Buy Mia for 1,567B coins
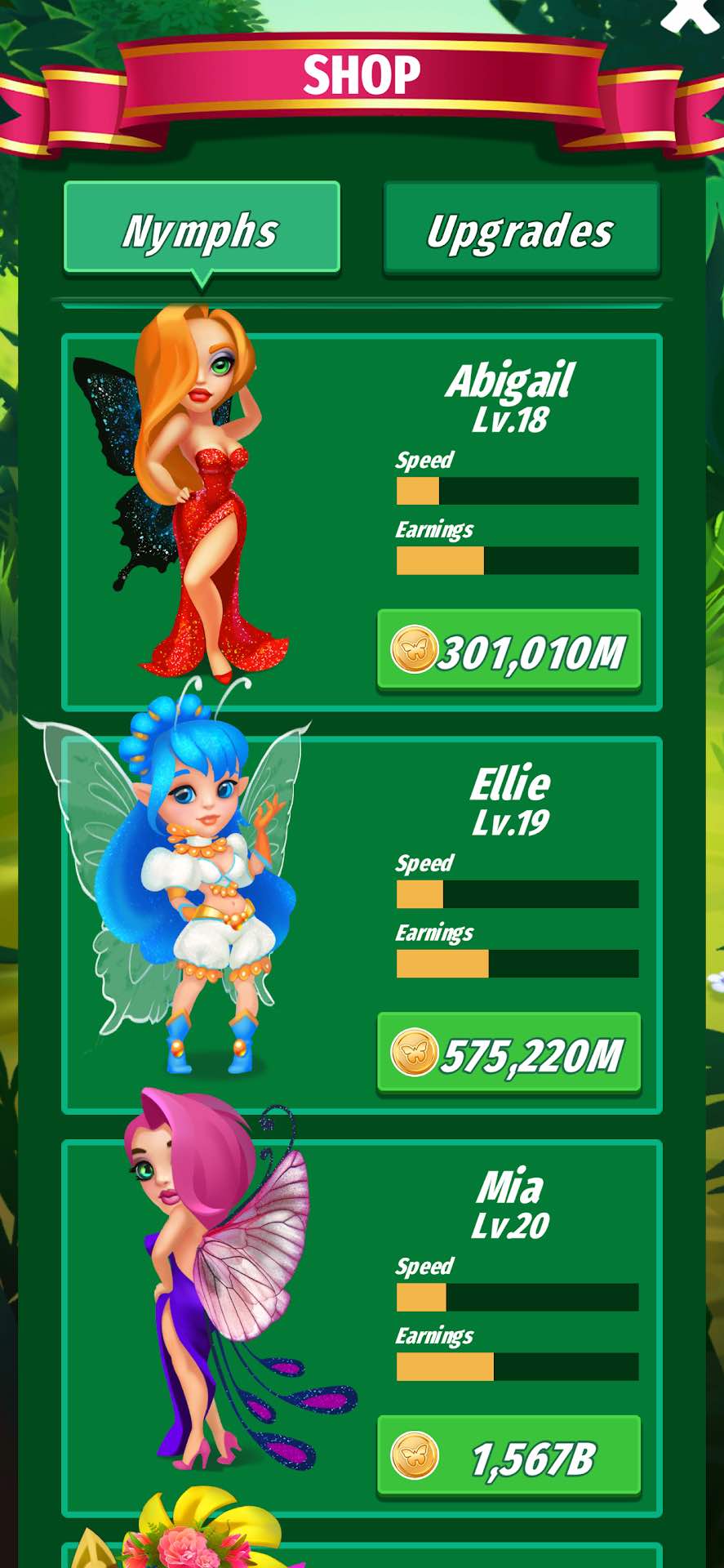This screenshot has width=724, height=1568. coord(509,1457)
